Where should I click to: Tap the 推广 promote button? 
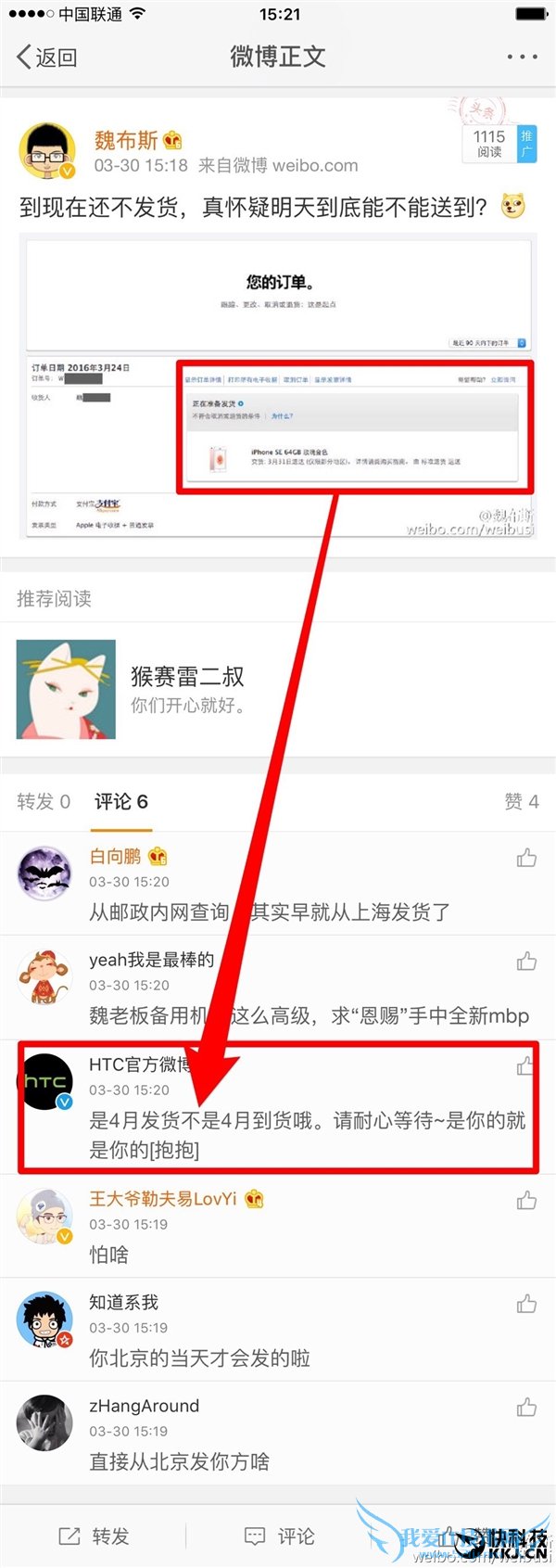coord(526,144)
